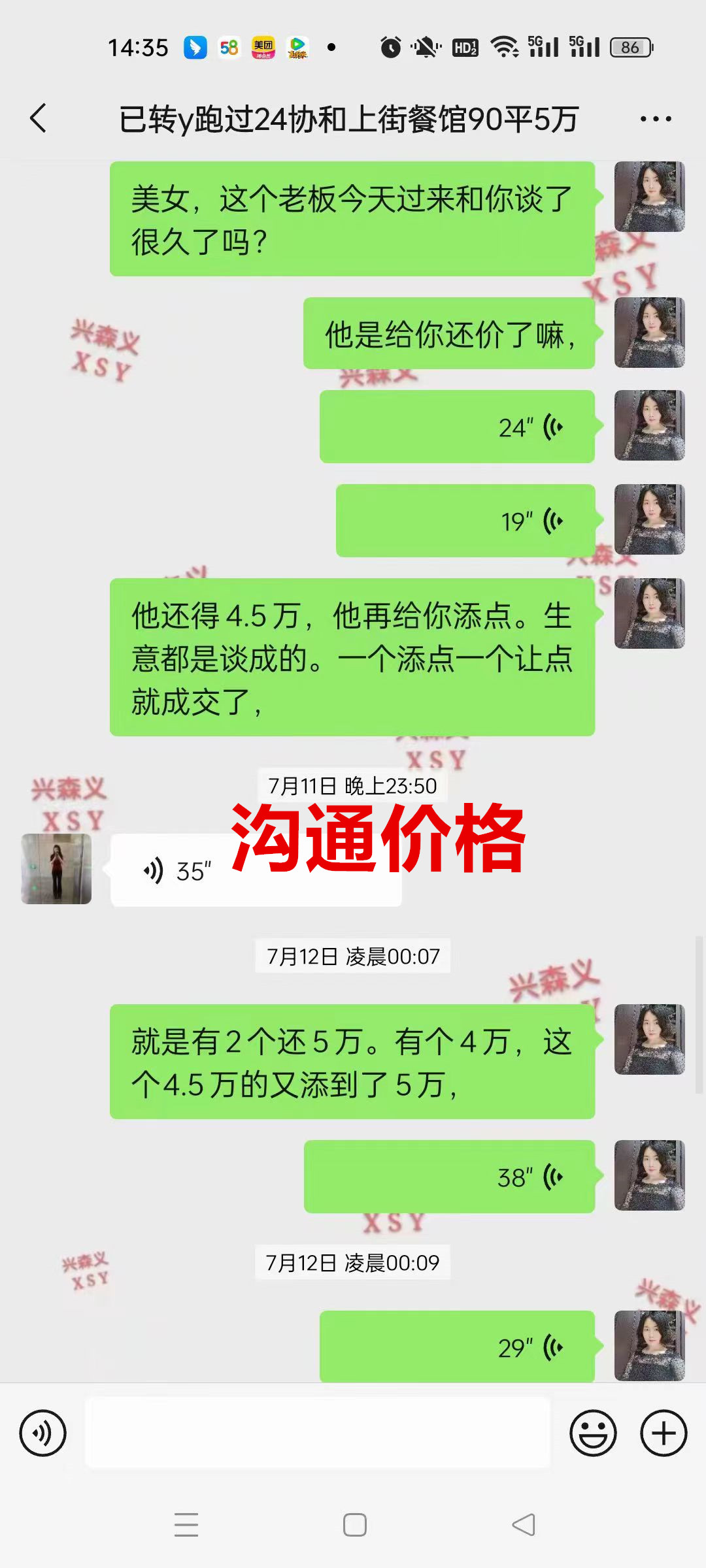Open the emoji sticker panel
This screenshot has width=706, height=1568.
pyautogui.click(x=593, y=1433)
